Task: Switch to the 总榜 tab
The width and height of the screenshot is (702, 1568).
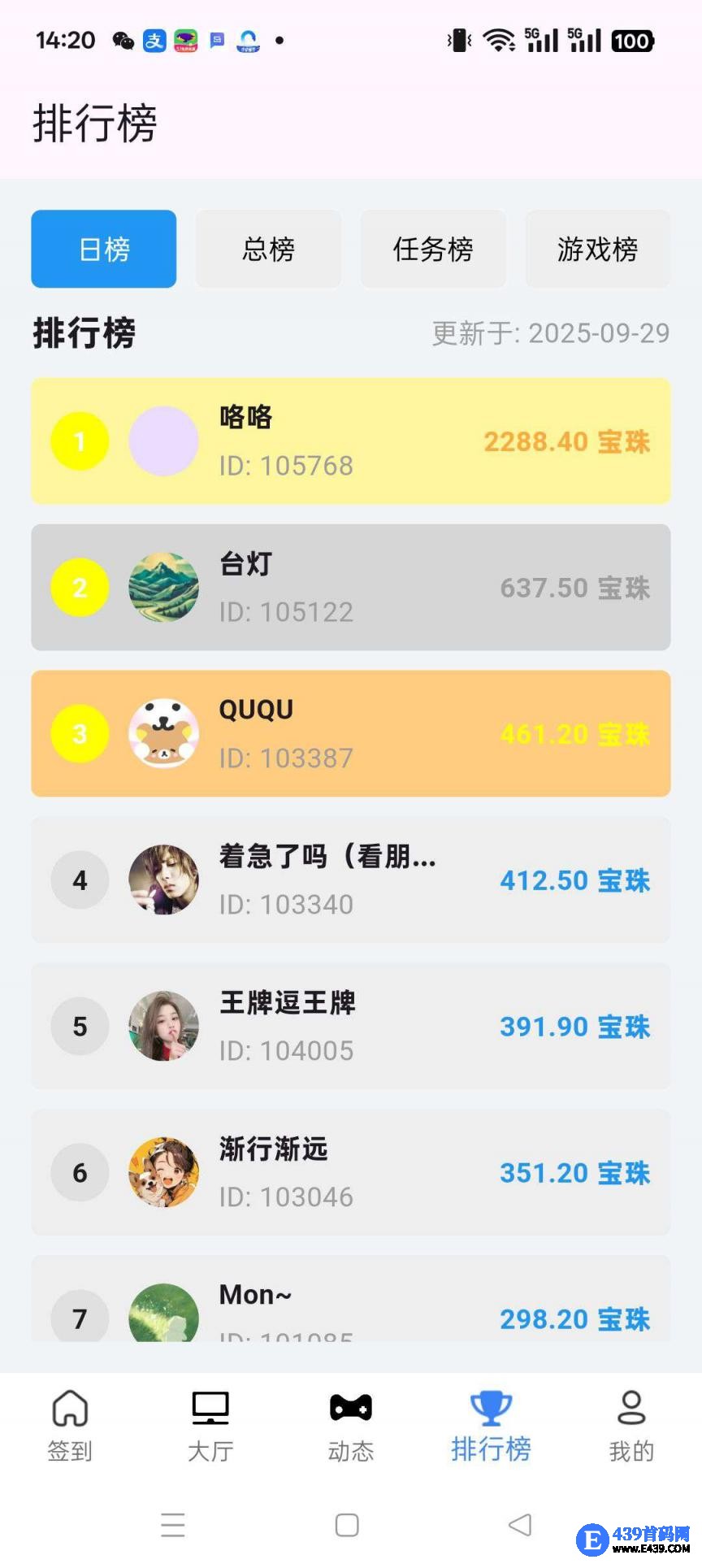Action: tap(268, 249)
